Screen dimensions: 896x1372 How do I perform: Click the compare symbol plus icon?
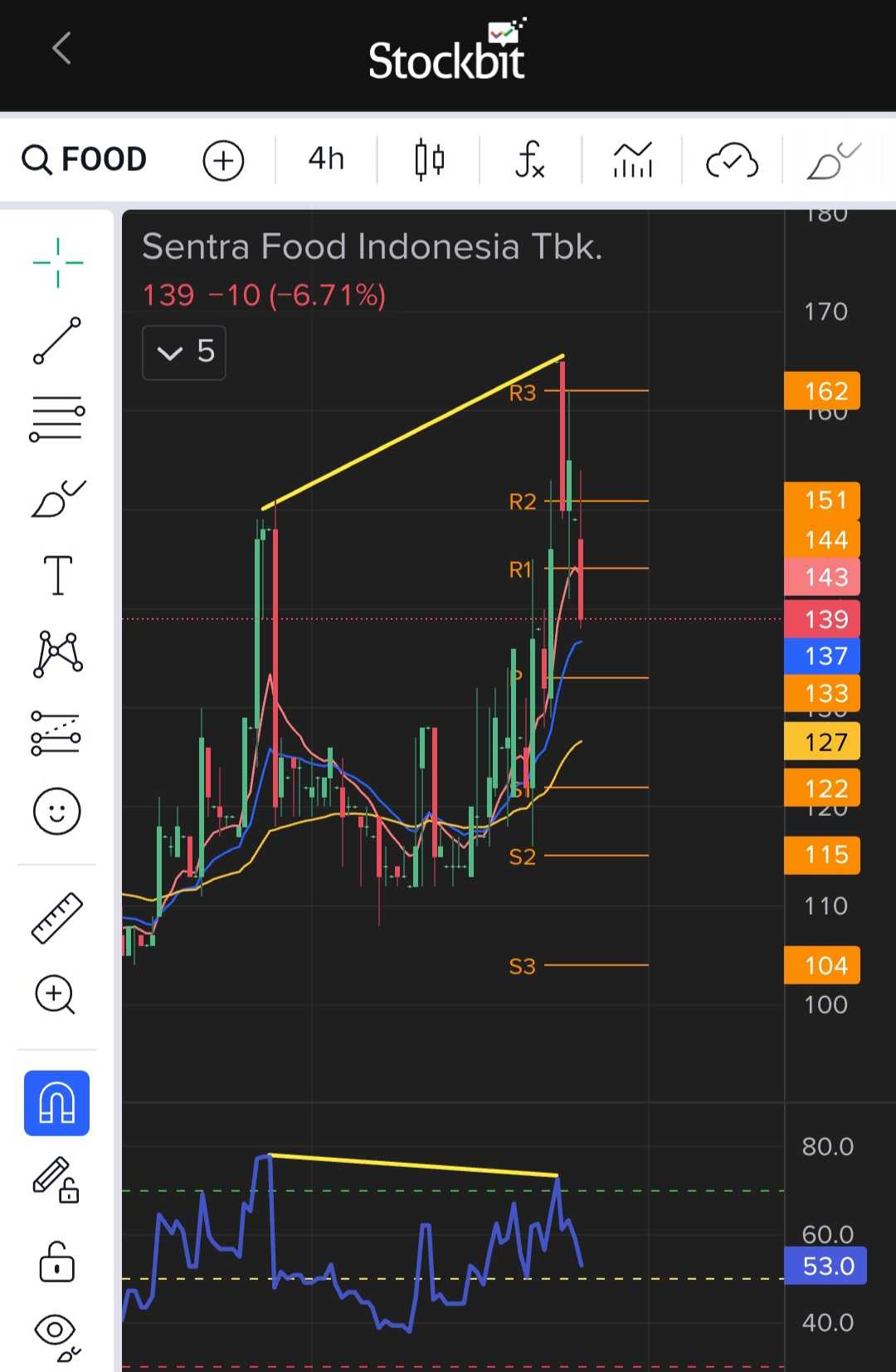[x=222, y=159]
